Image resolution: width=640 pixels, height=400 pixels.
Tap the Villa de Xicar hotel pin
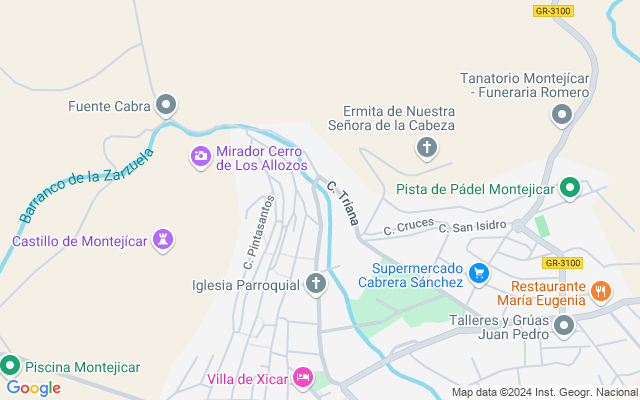302,378
